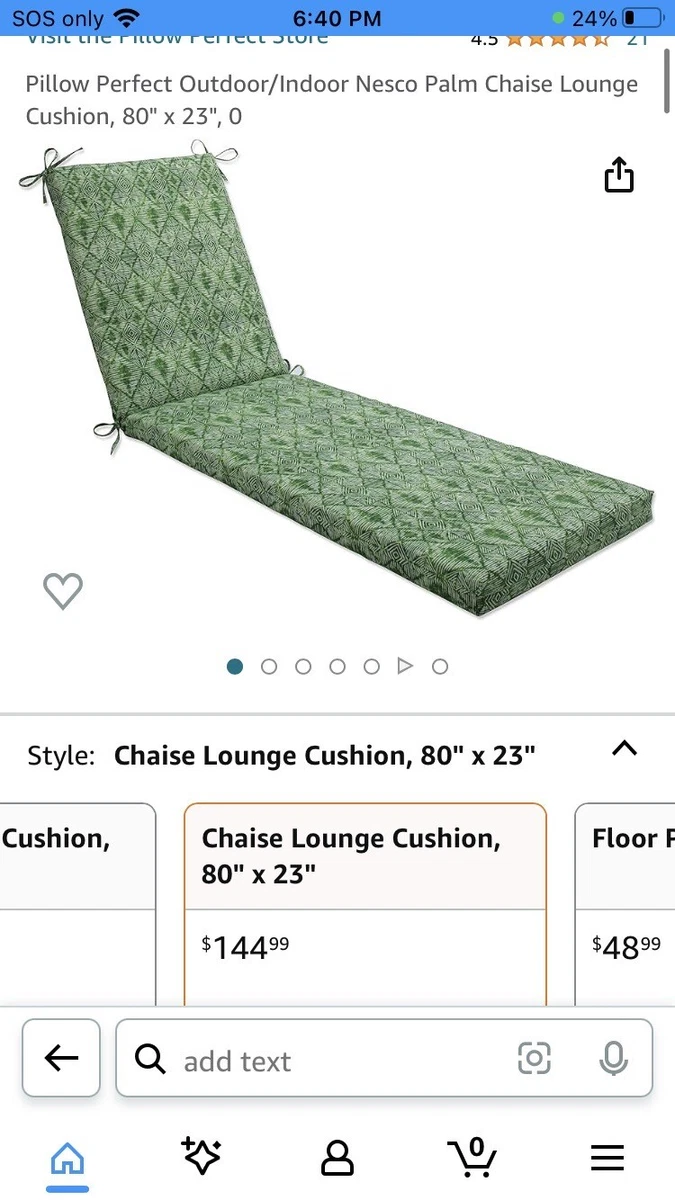The height and width of the screenshot is (1200, 675).
Task: Add the cushion to wish list heart
Action: tap(63, 591)
